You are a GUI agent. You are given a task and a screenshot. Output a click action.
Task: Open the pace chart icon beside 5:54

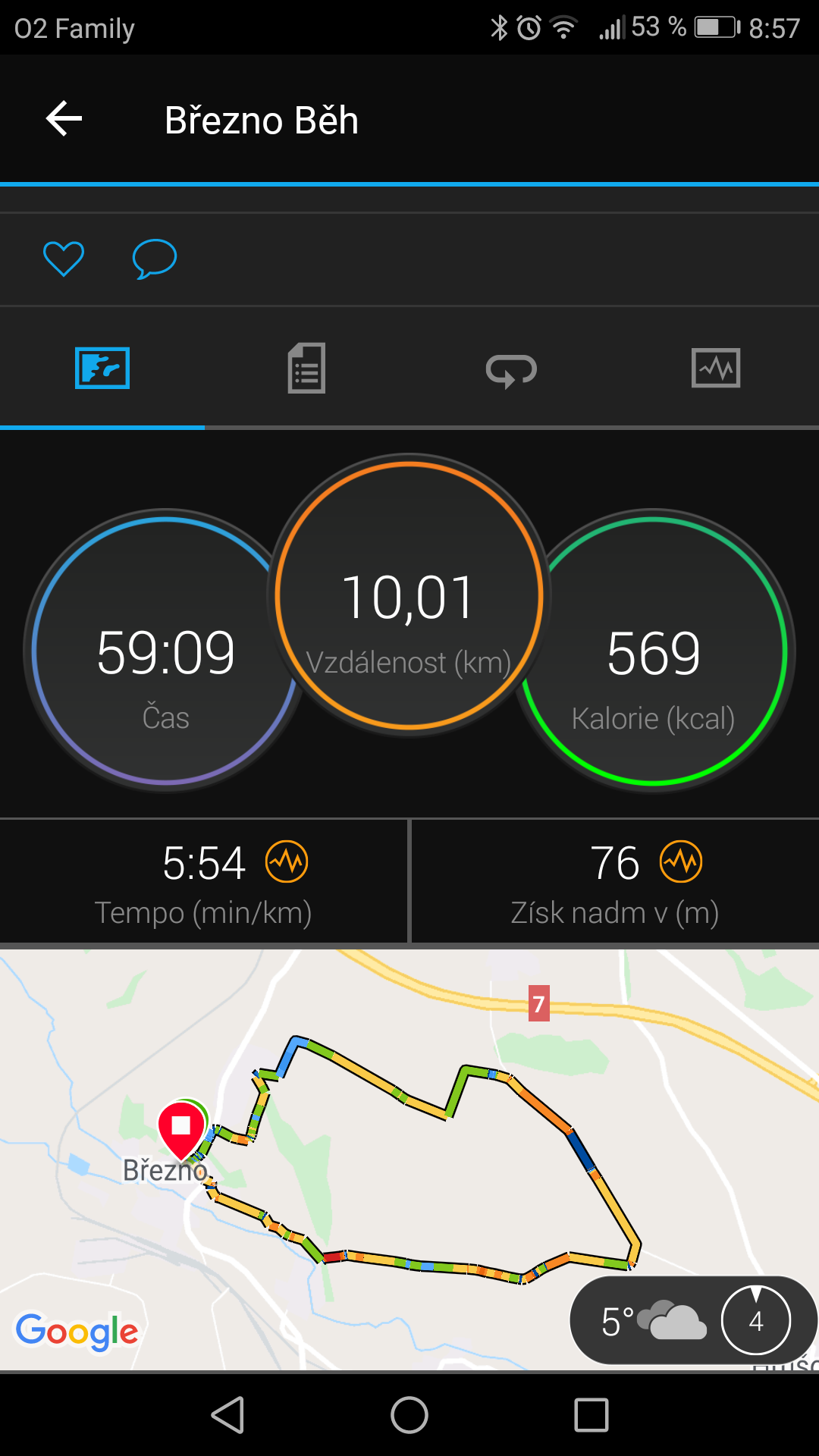point(287,861)
